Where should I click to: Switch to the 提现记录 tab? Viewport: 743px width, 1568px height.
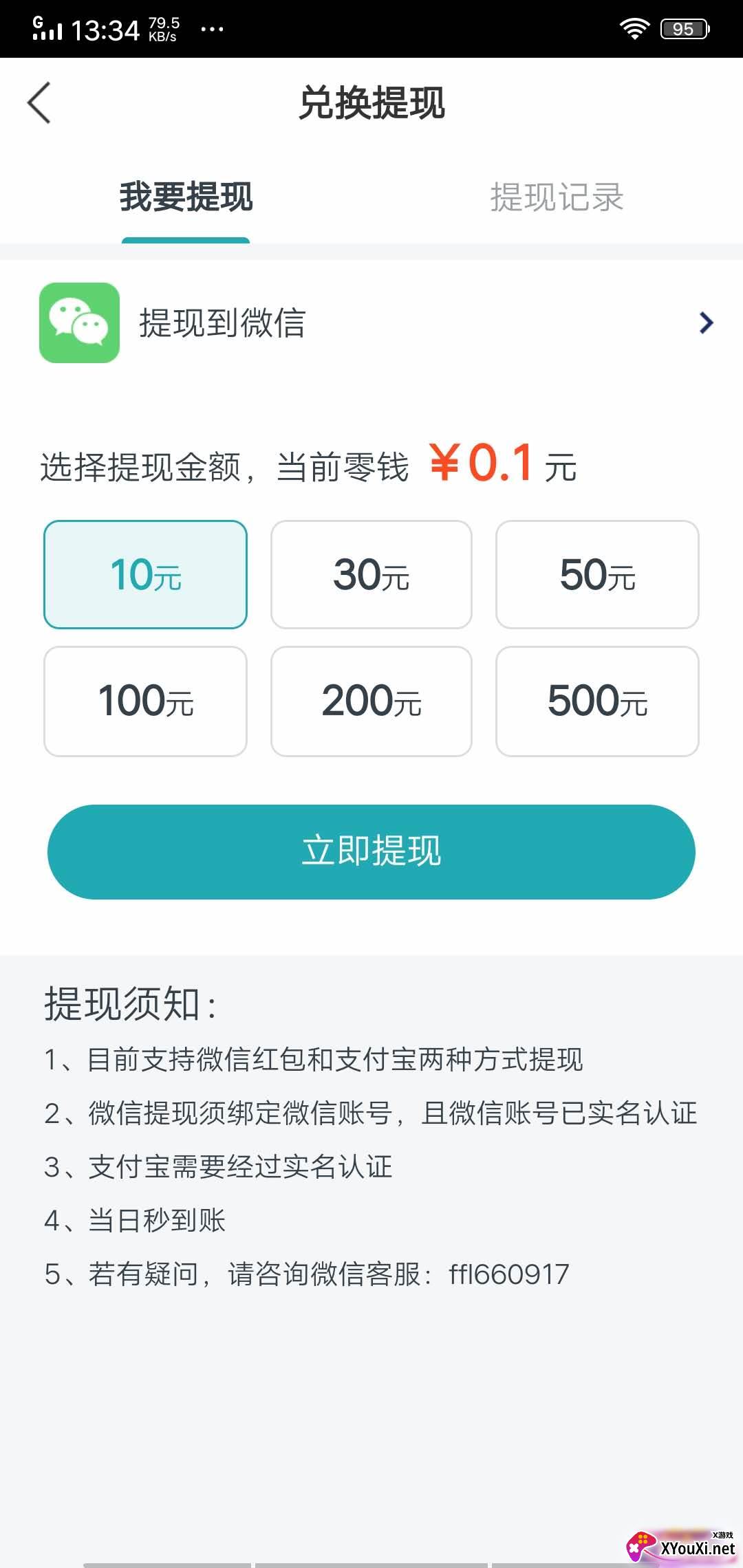pos(556,198)
